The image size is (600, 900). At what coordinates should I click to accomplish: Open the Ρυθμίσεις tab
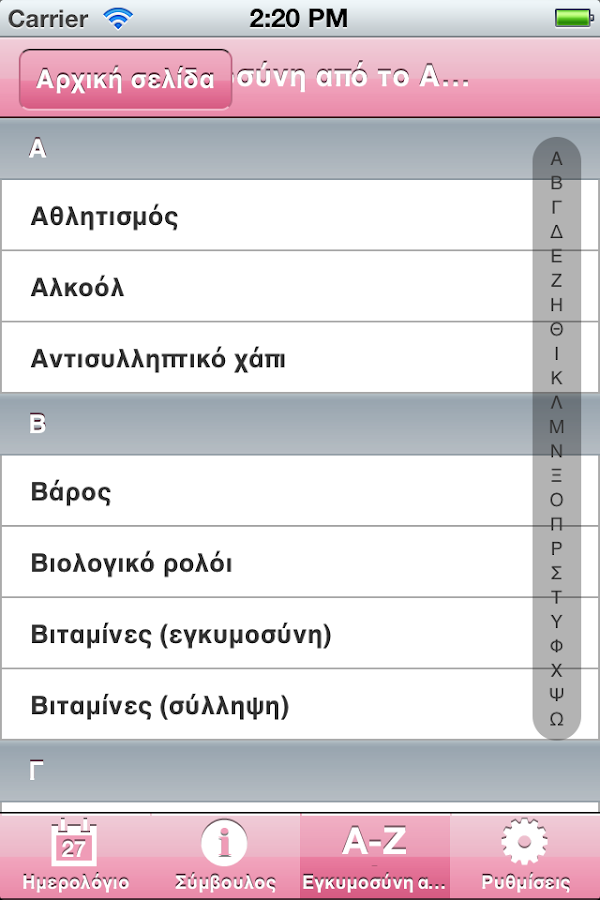pyautogui.click(x=525, y=856)
